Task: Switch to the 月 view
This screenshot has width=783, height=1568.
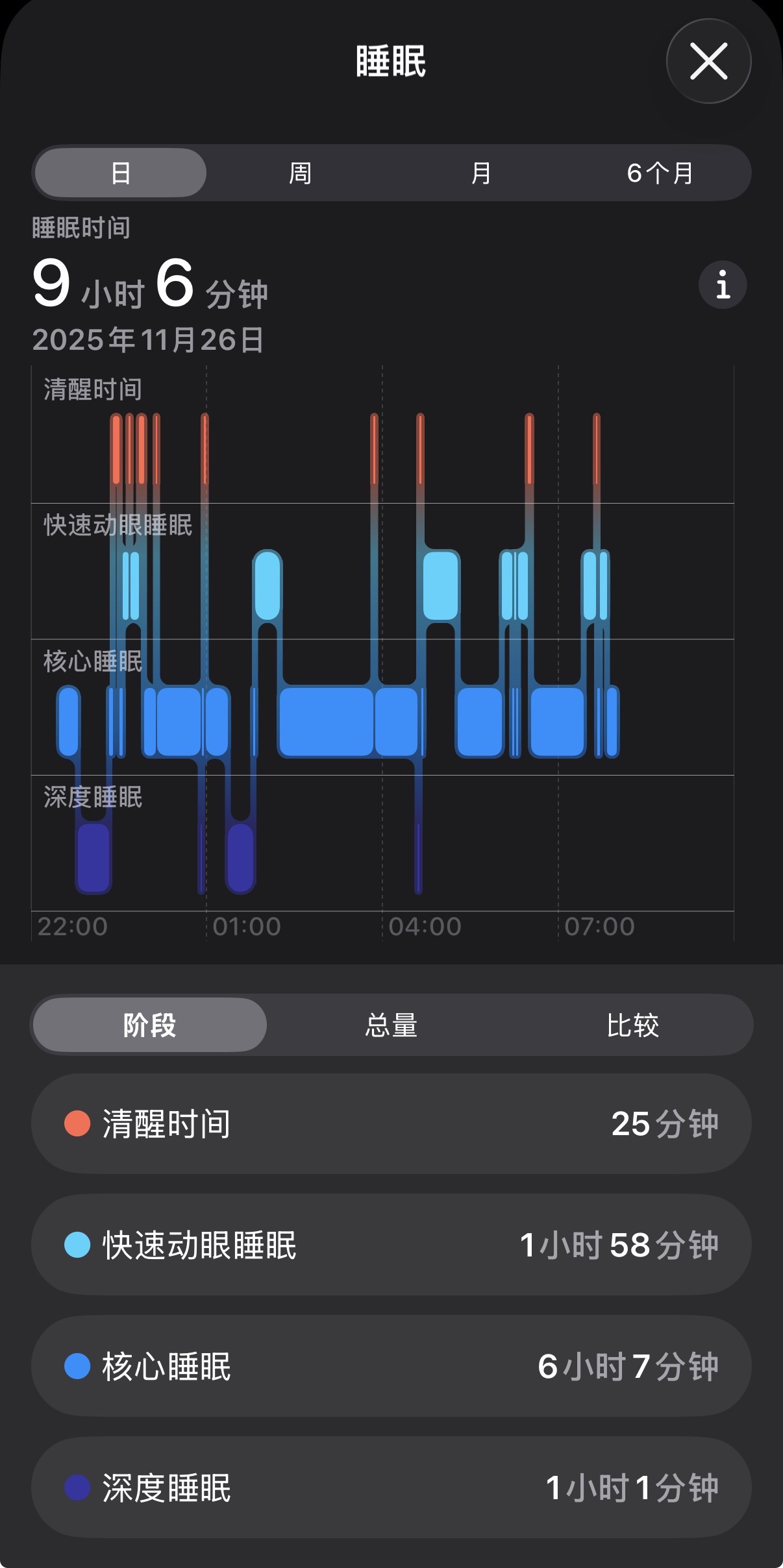Action: point(480,173)
